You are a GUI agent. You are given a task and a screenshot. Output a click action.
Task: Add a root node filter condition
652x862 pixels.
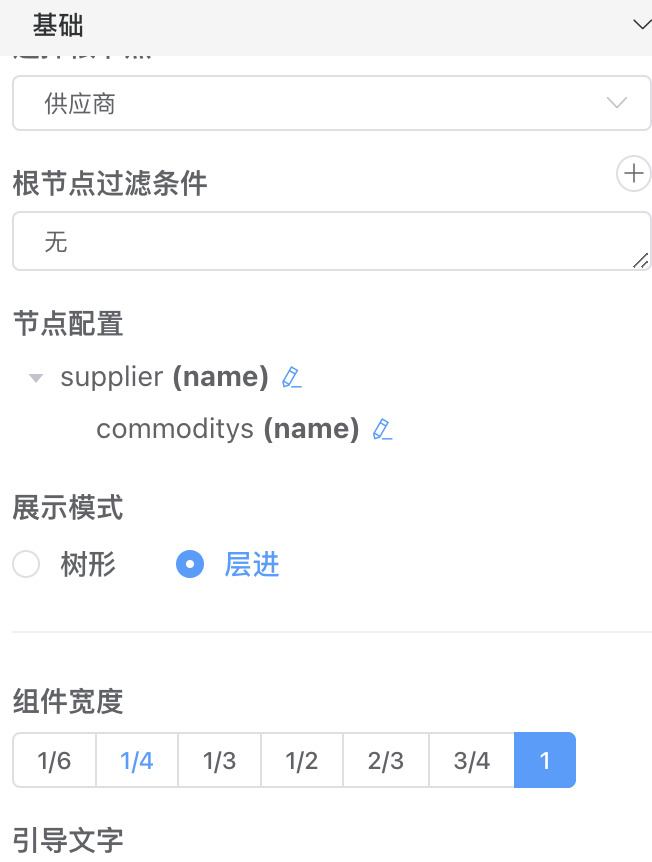pos(633,173)
